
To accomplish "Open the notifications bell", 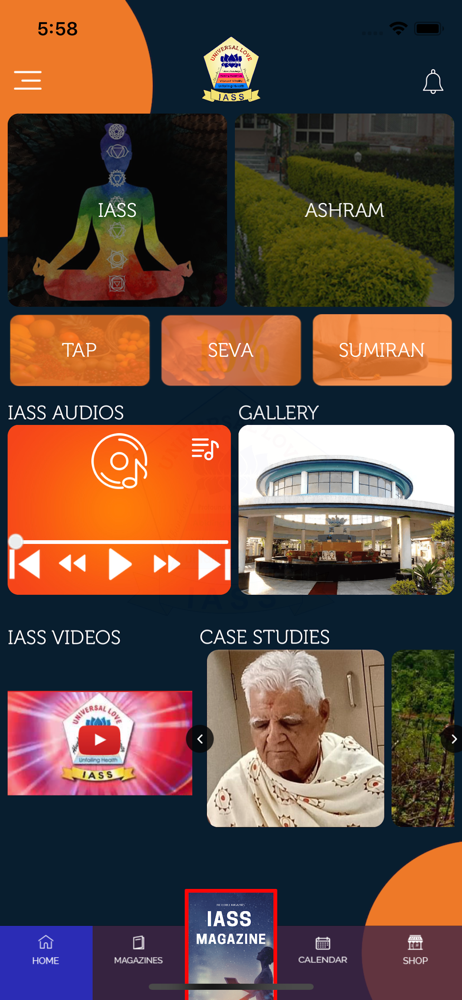I will point(433,82).
